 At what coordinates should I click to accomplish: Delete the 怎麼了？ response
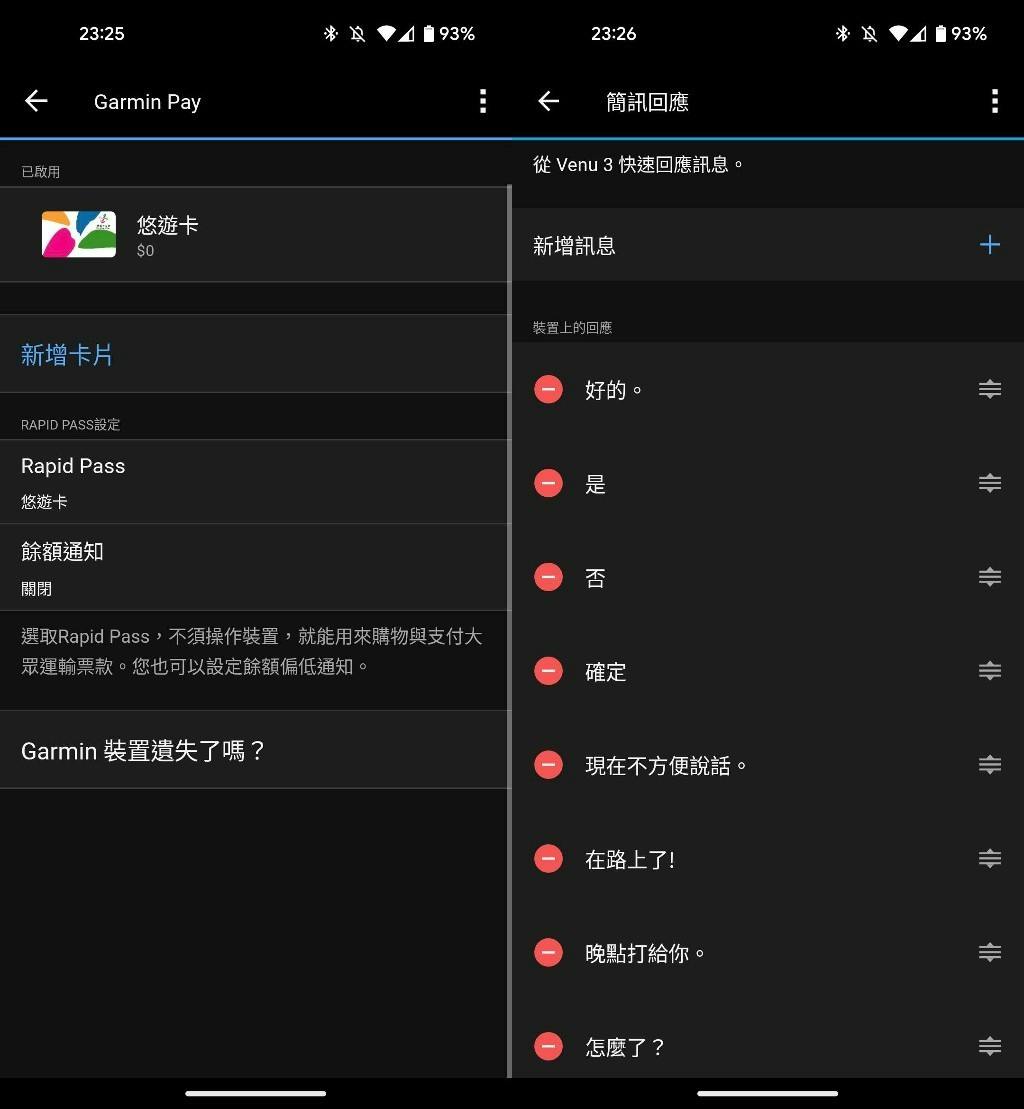[x=548, y=1047]
